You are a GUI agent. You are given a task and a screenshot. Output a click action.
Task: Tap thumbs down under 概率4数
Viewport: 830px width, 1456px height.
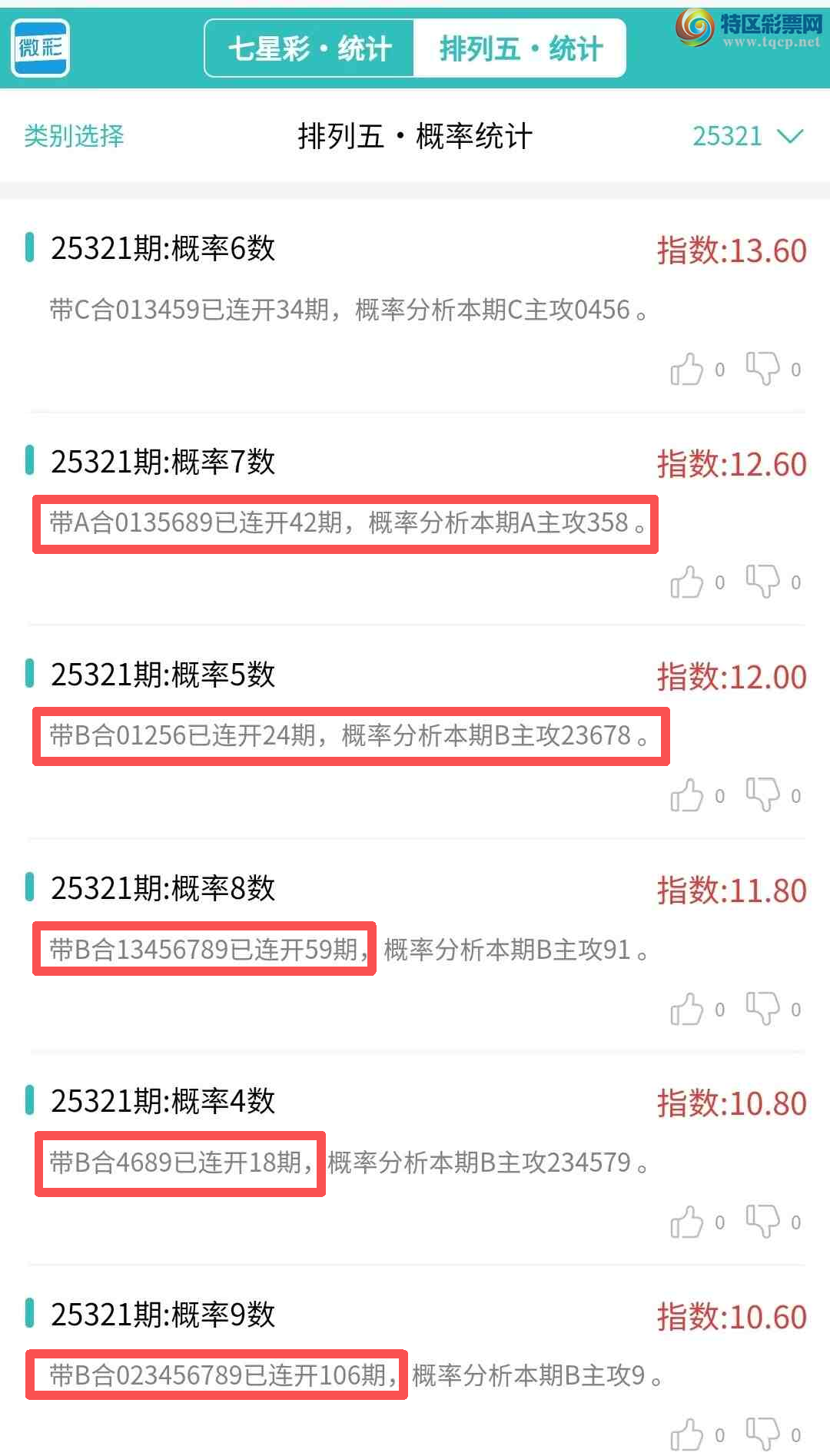(x=762, y=1222)
